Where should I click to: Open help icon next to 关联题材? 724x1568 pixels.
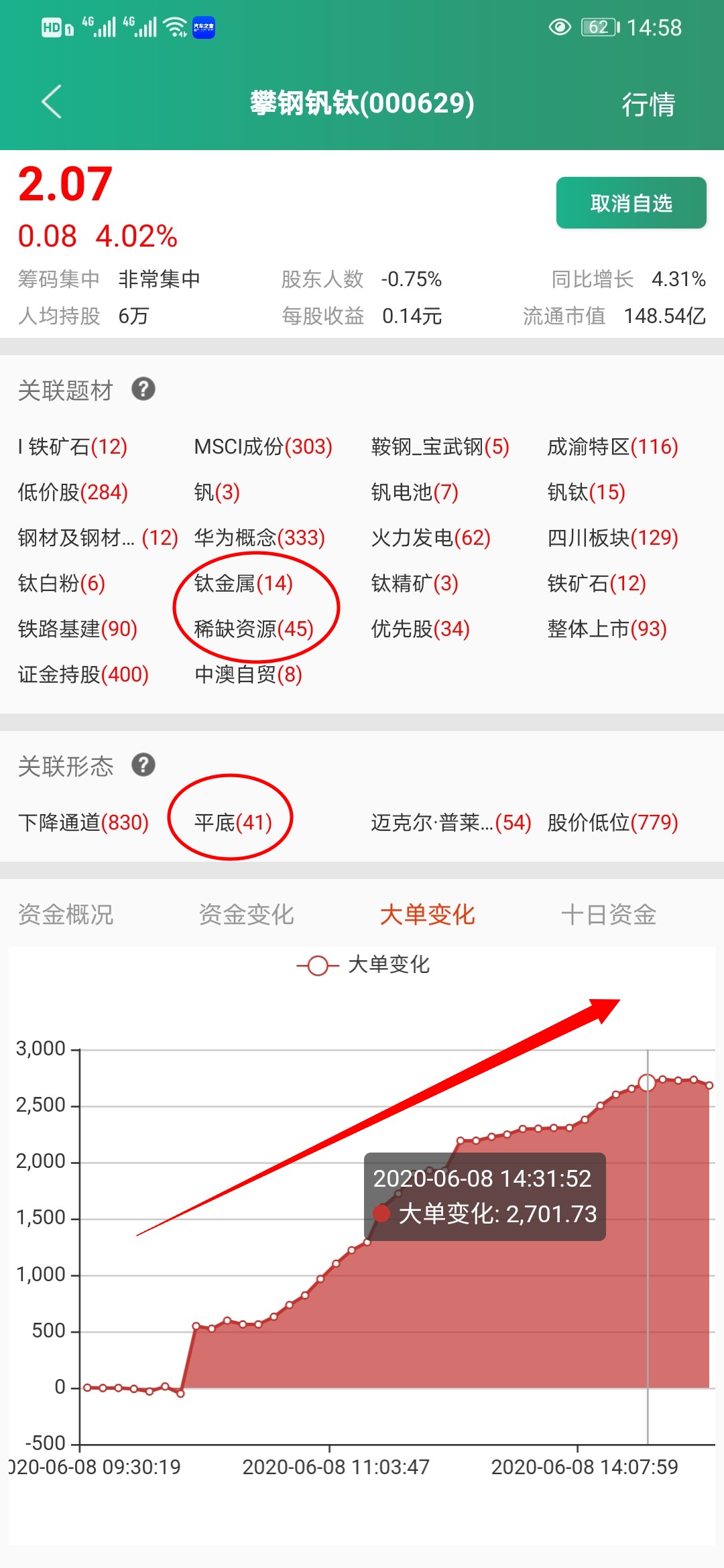click(143, 389)
